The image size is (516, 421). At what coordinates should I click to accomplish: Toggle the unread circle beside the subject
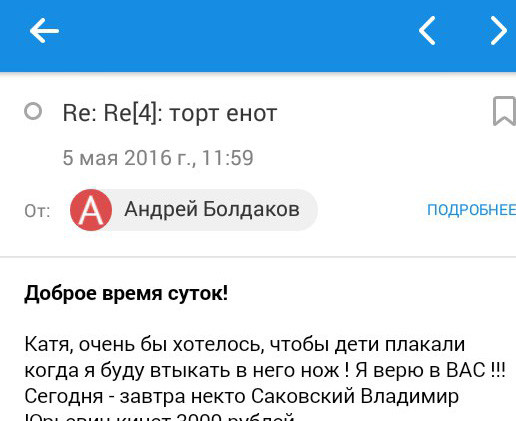coord(33,111)
